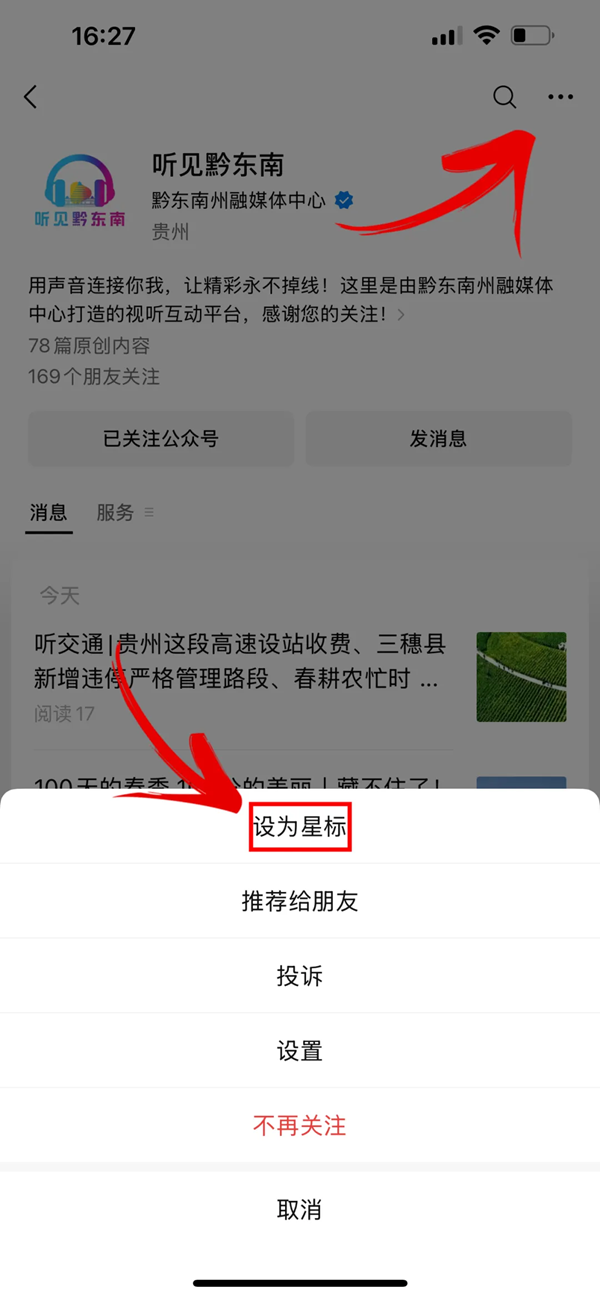Open the search magnifier icon
The height and width of the screenshot is (1298, 600).
pyautogui.click(x=505, y=97)
